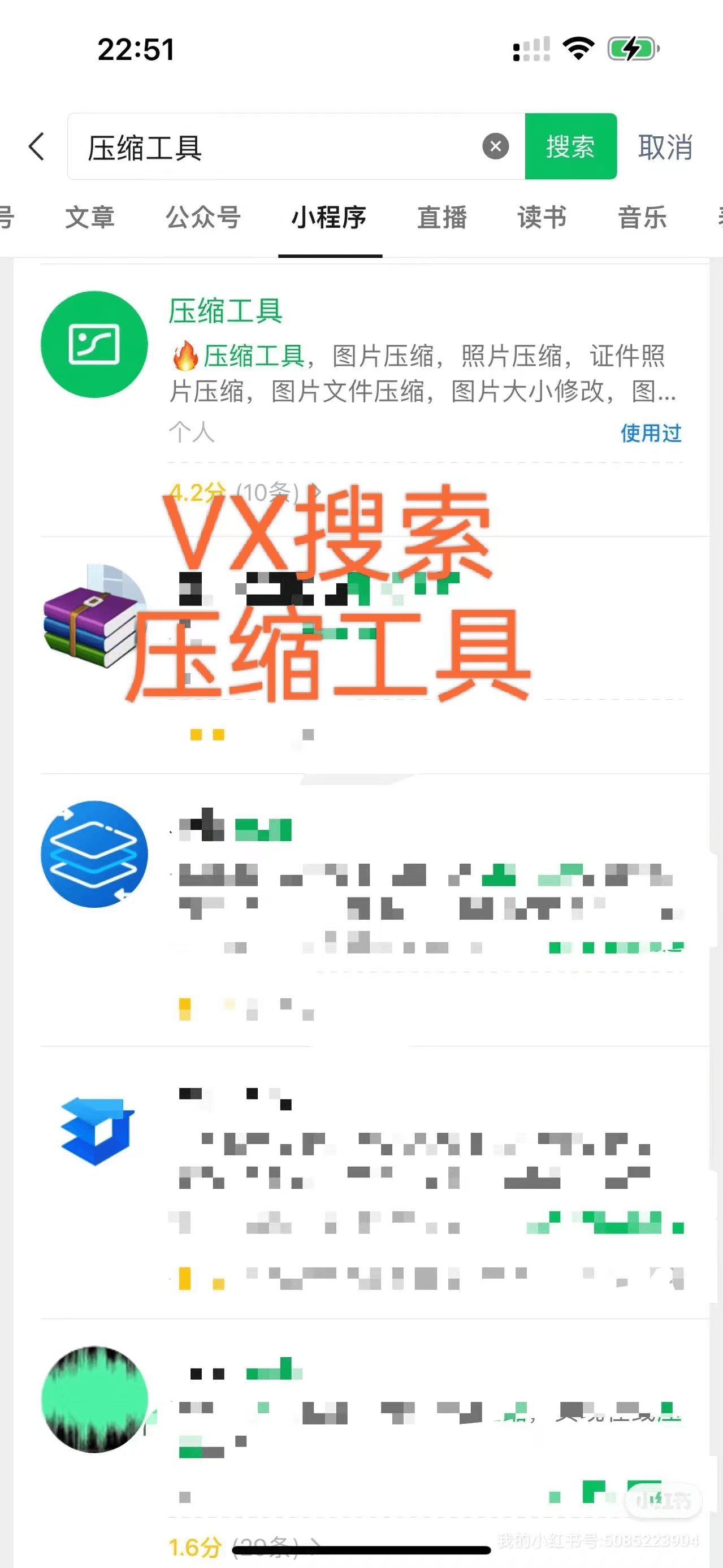723x1568 pixels.
Task: Tap the green 搜索 button
Action: pyautogui.click(x=570, y=147)
